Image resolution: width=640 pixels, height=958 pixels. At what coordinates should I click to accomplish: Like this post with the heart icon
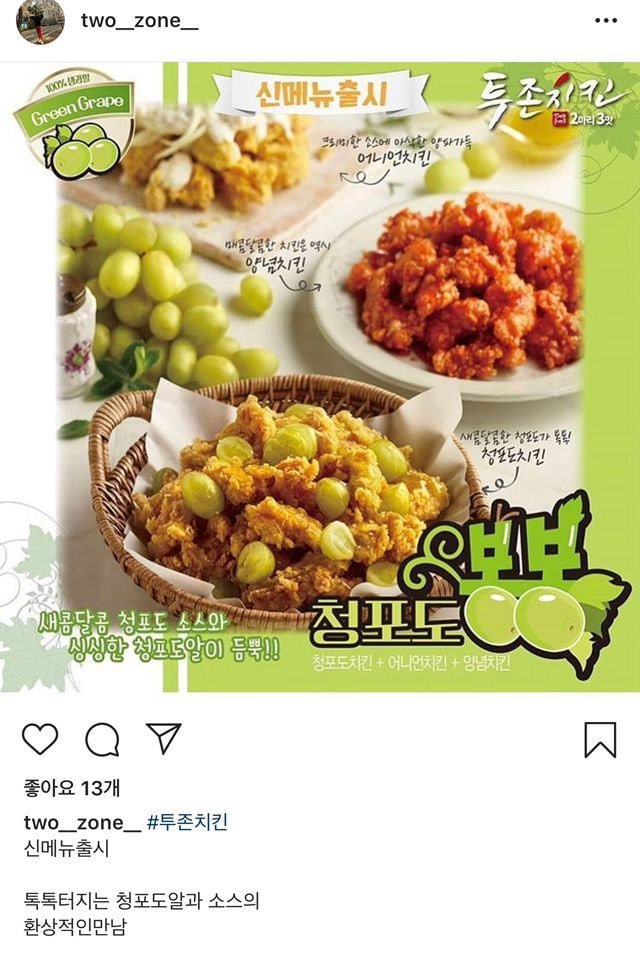tap(40, 739)
